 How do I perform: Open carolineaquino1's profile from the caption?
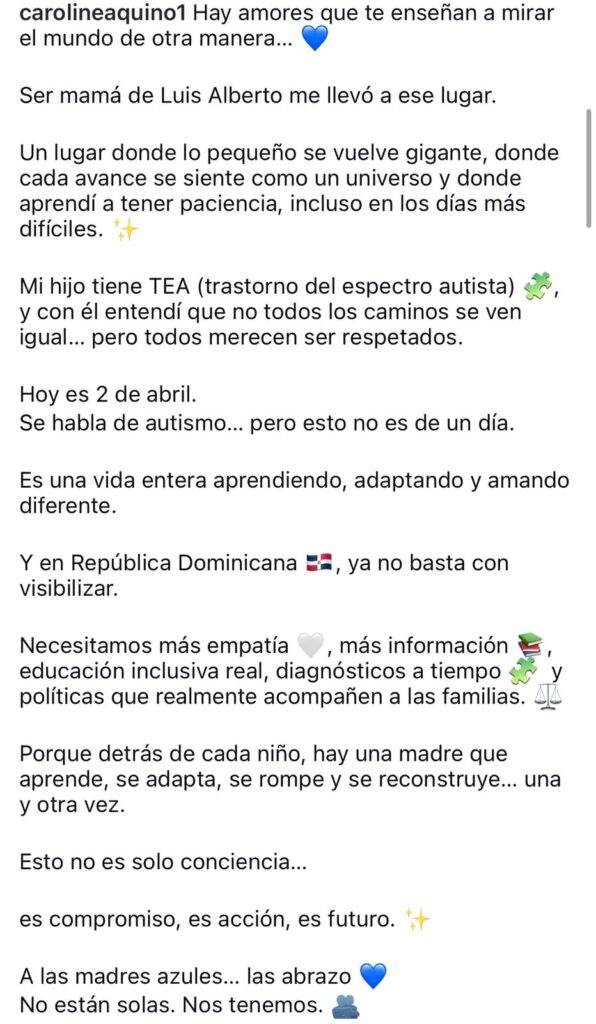coord(104,14)
